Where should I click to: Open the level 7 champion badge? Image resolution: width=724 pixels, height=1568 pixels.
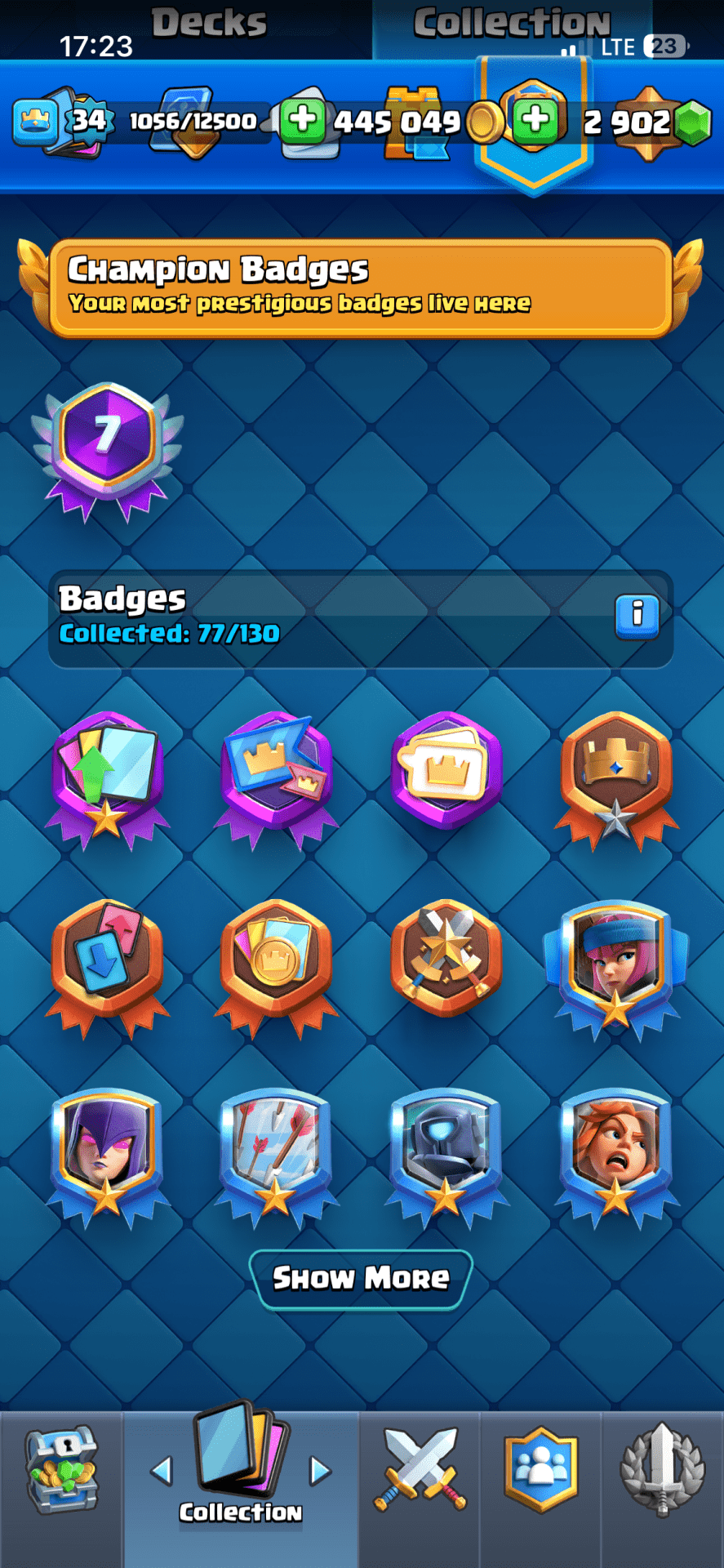tap(107, 449)
